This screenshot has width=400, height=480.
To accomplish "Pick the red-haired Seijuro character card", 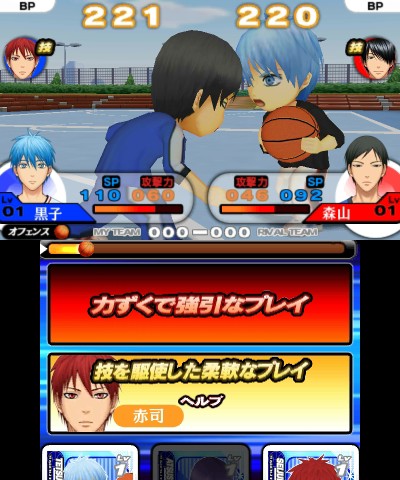I will [311, 463].
